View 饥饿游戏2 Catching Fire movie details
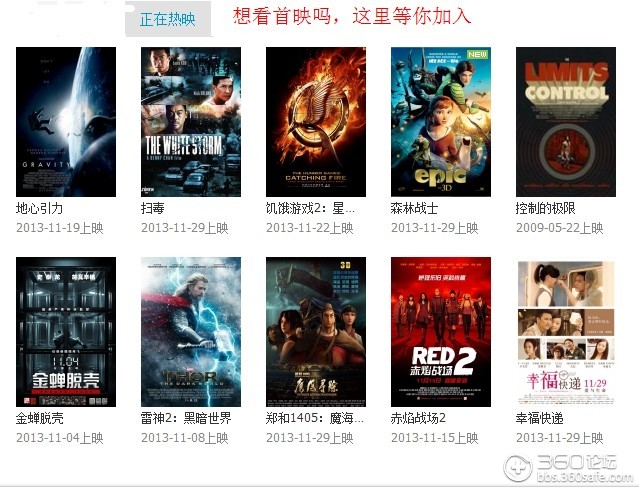639x488 pixels. (316, 121)
